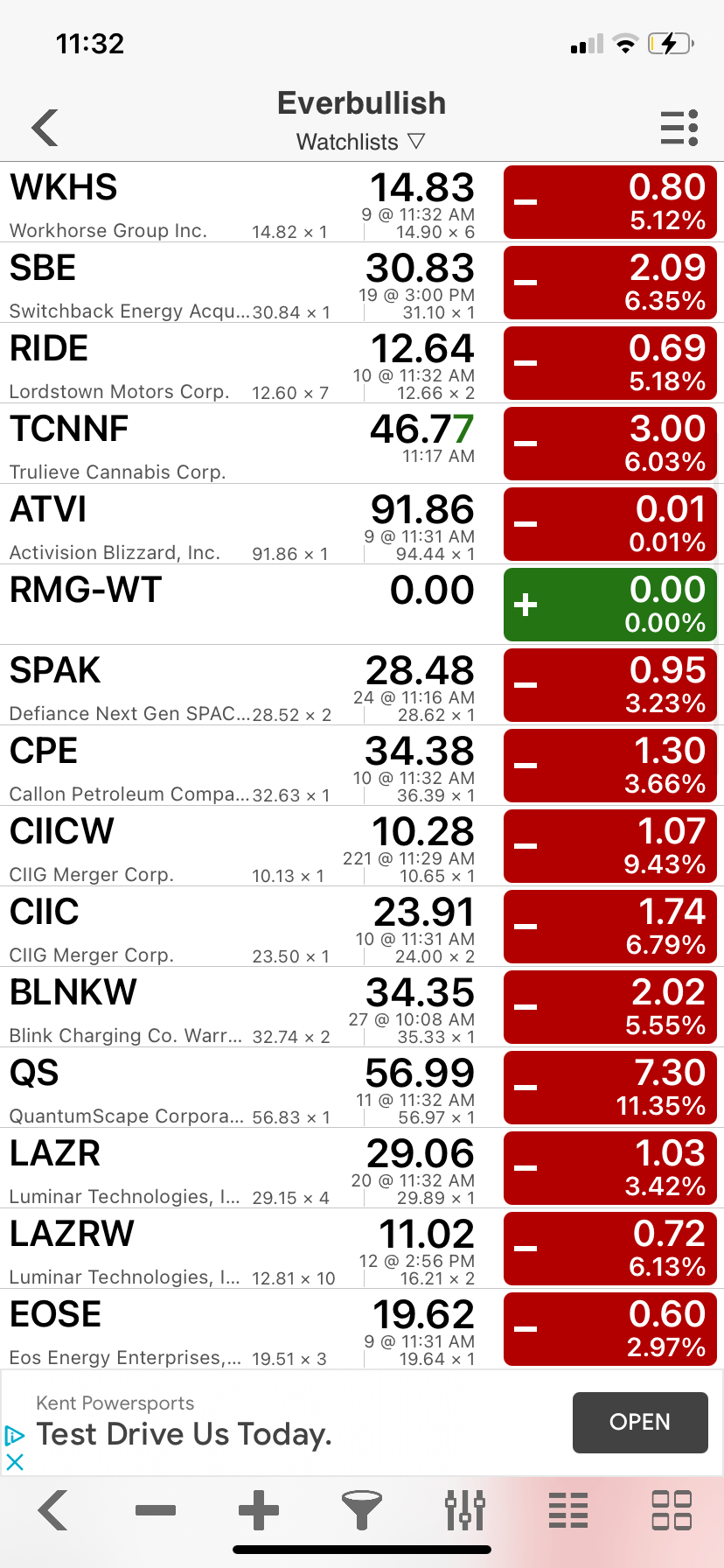724x1568 pixels.
Task: Toggle the QS red percentage change button
Action: (x=609, y=1088)
